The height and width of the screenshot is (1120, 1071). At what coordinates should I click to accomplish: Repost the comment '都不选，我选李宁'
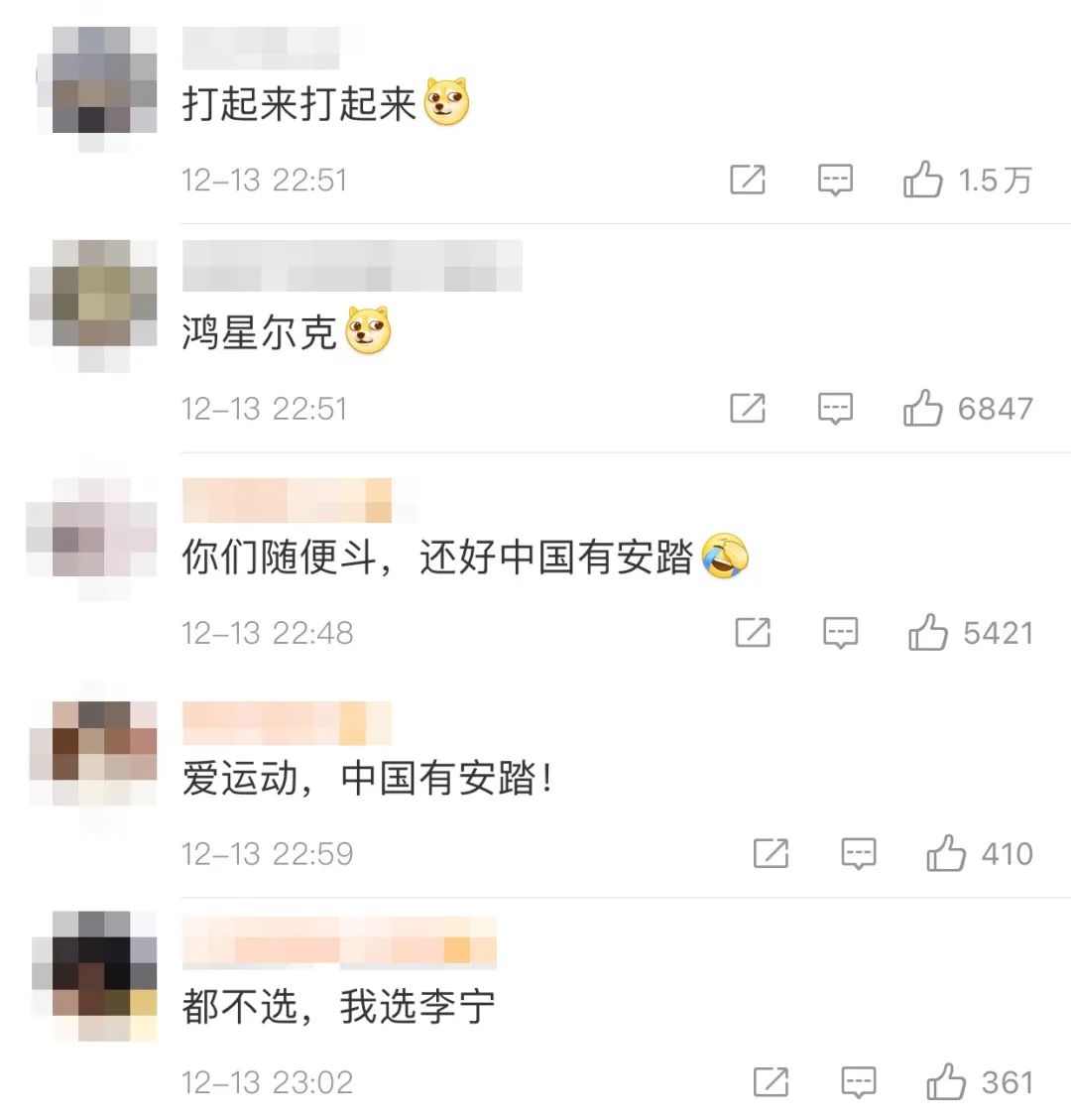pyautogui.click(x=771, y=1082)
